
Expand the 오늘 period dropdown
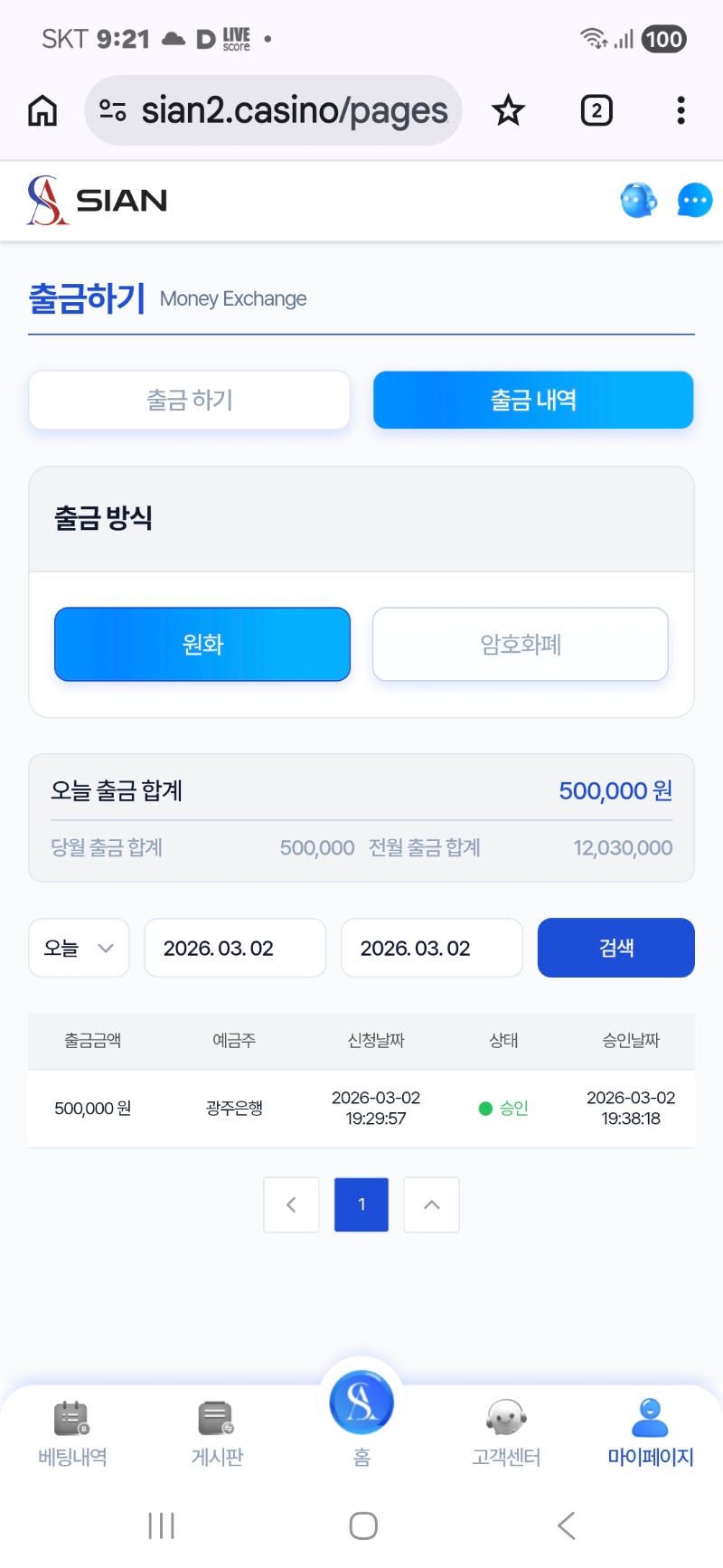pos(79,948)
